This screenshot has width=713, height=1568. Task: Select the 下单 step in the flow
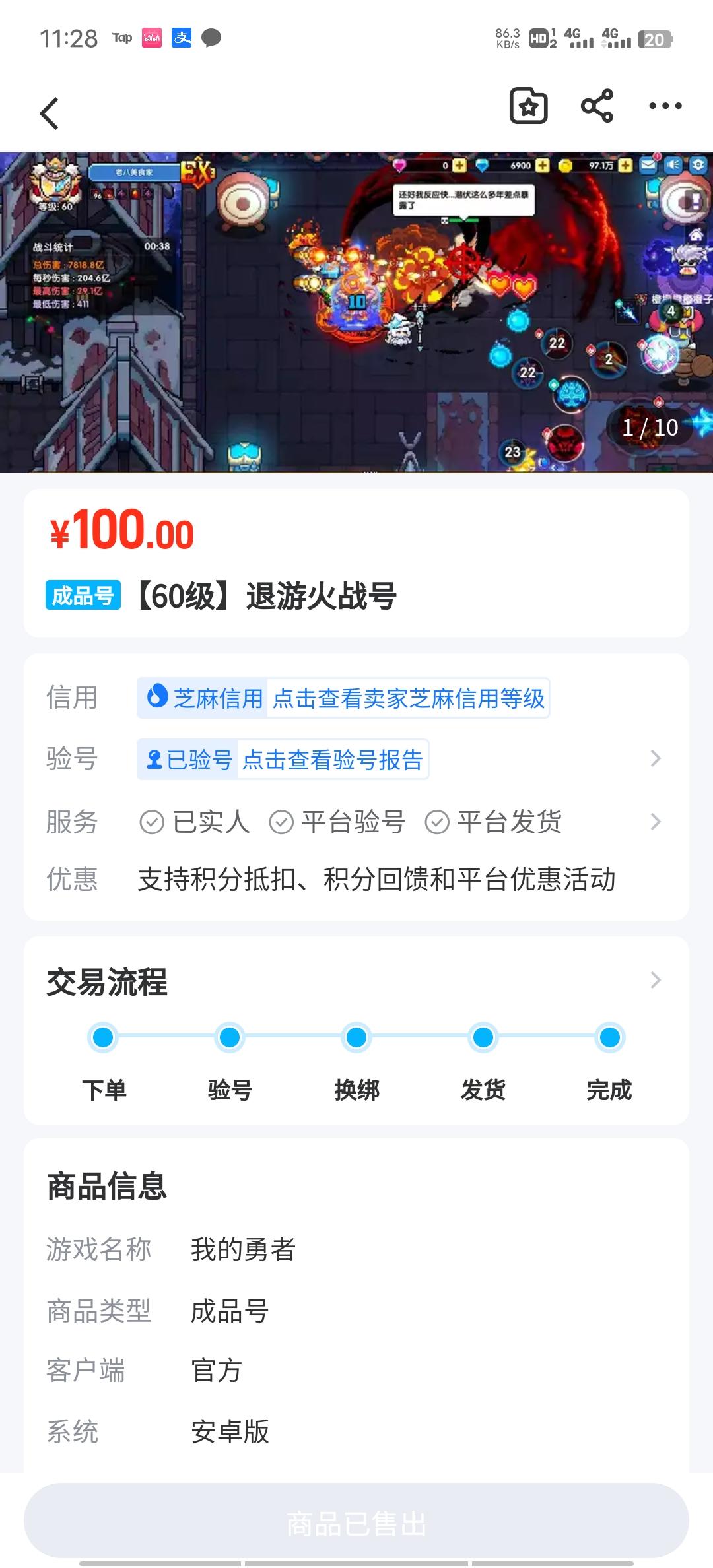(102, 1037)
